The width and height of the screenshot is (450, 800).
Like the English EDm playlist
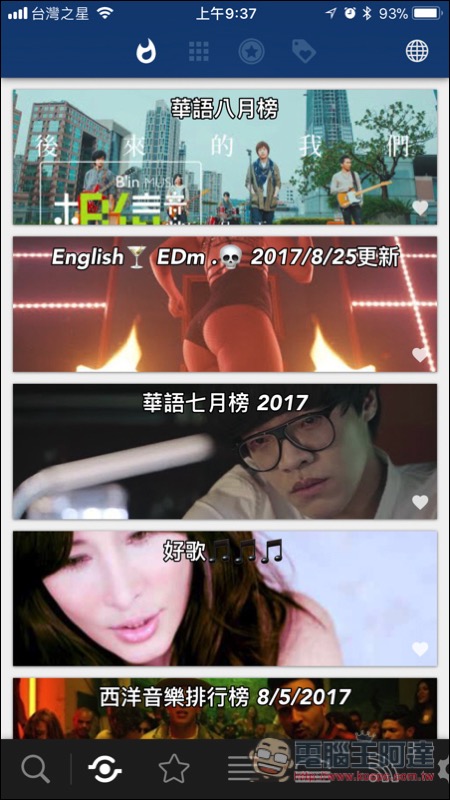[420, 355]
